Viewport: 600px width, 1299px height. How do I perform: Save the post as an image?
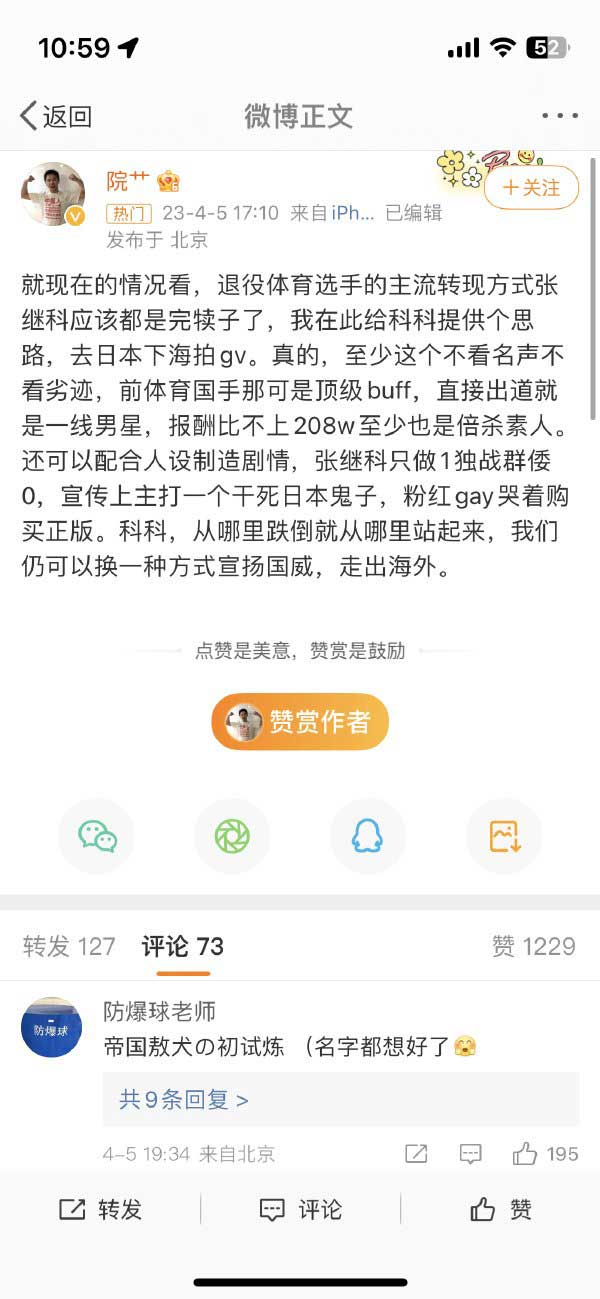pyautogui.click(x=504, y=836)
